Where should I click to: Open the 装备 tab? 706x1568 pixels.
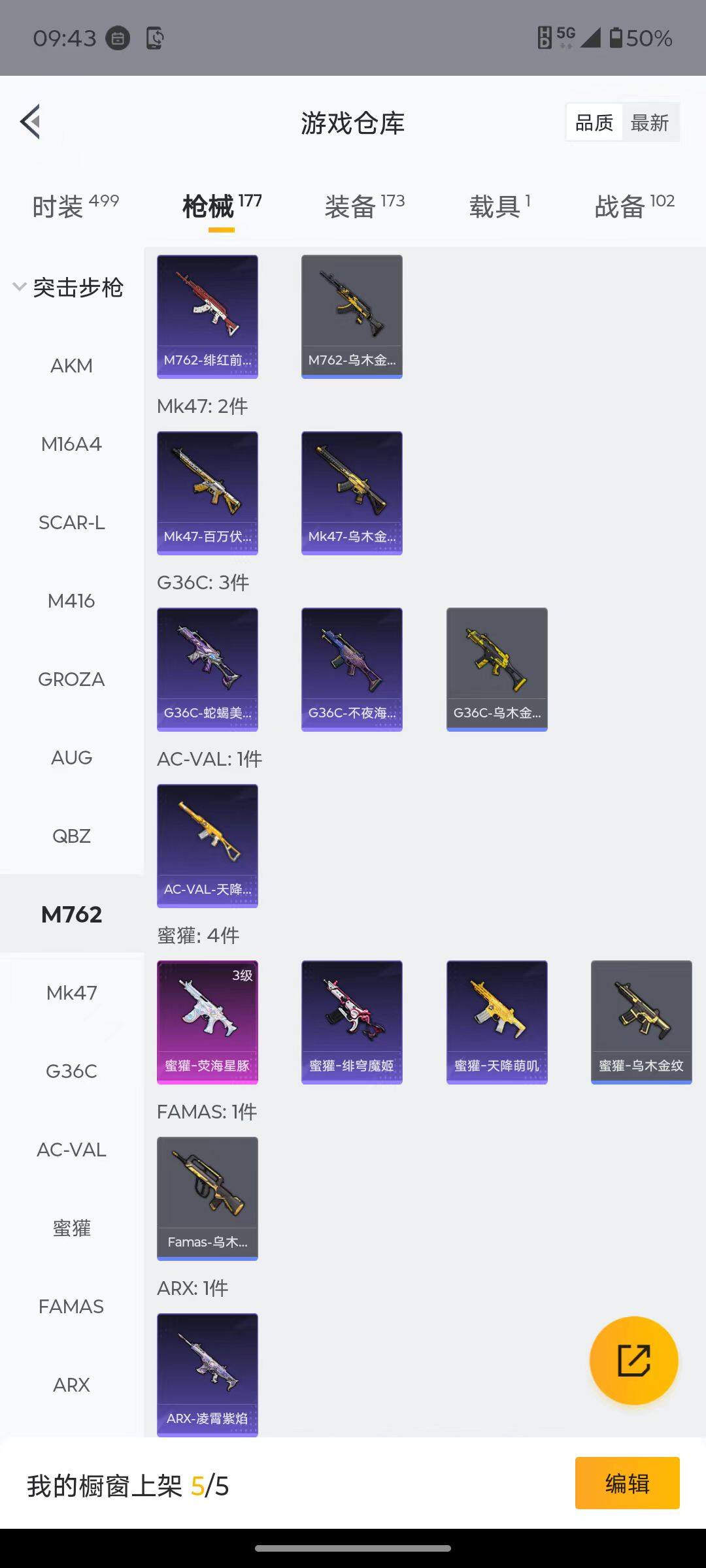(364, 206)
